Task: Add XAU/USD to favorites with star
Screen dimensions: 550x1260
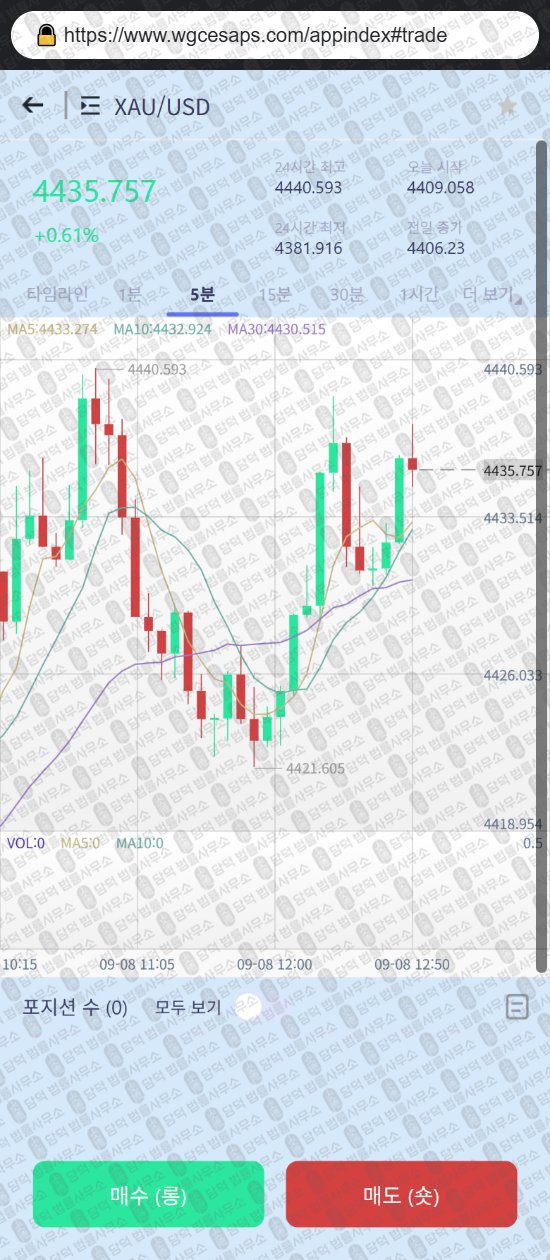Action: [508, 107]
